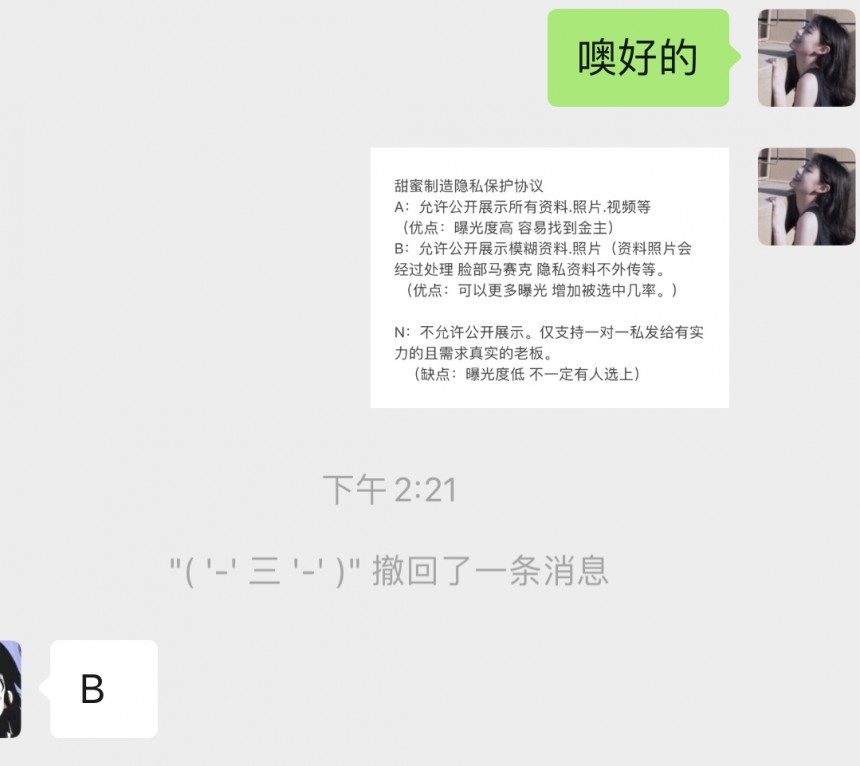Open profile of contact who sent B
This screenshot has height=766, width=860.
(x=10, y=689)
